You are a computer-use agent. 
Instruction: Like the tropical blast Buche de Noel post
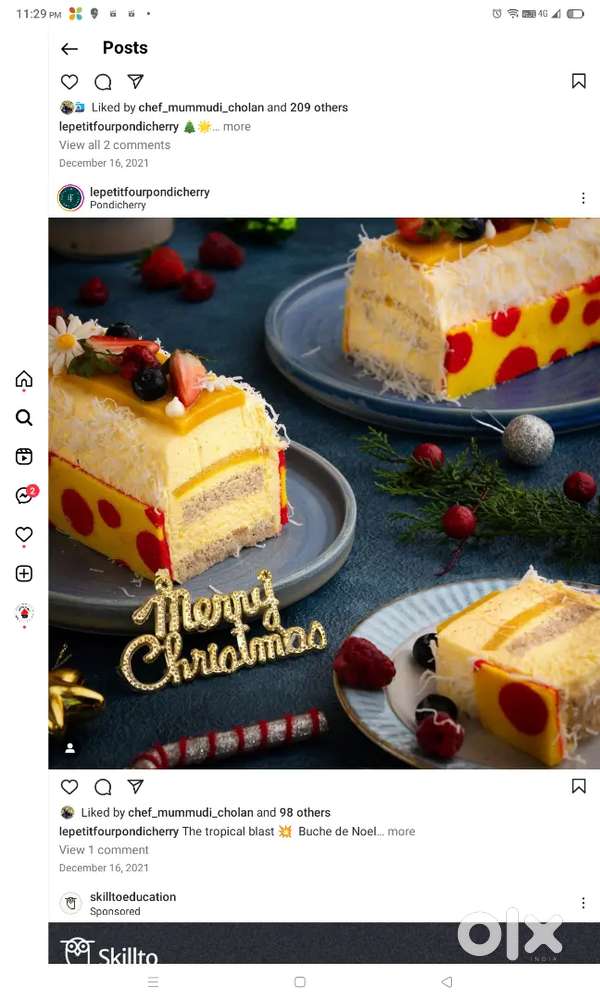click(x=69, y=787)
